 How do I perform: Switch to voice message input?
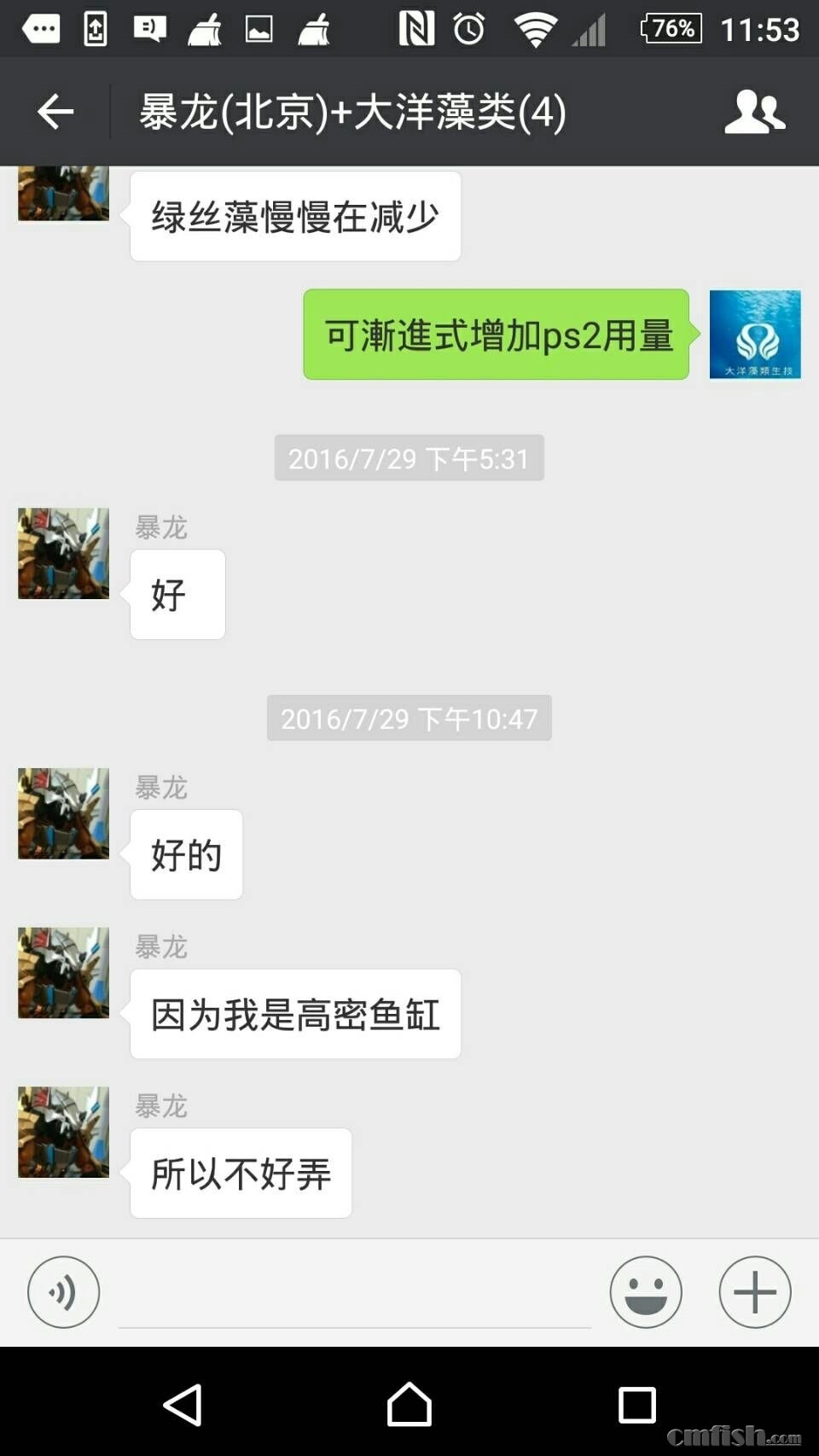(63, 1292)
